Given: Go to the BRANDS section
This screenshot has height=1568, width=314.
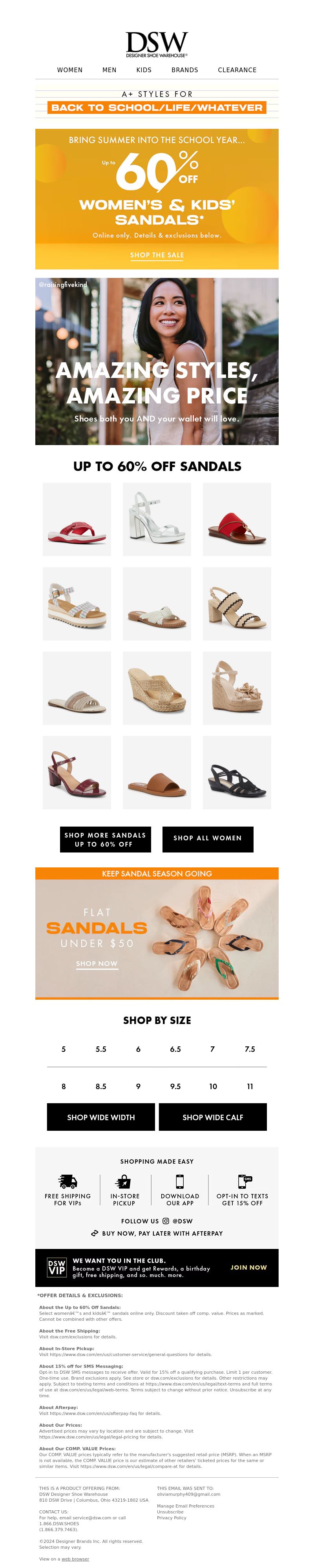Looking at the screenshot, I should 184,70.
